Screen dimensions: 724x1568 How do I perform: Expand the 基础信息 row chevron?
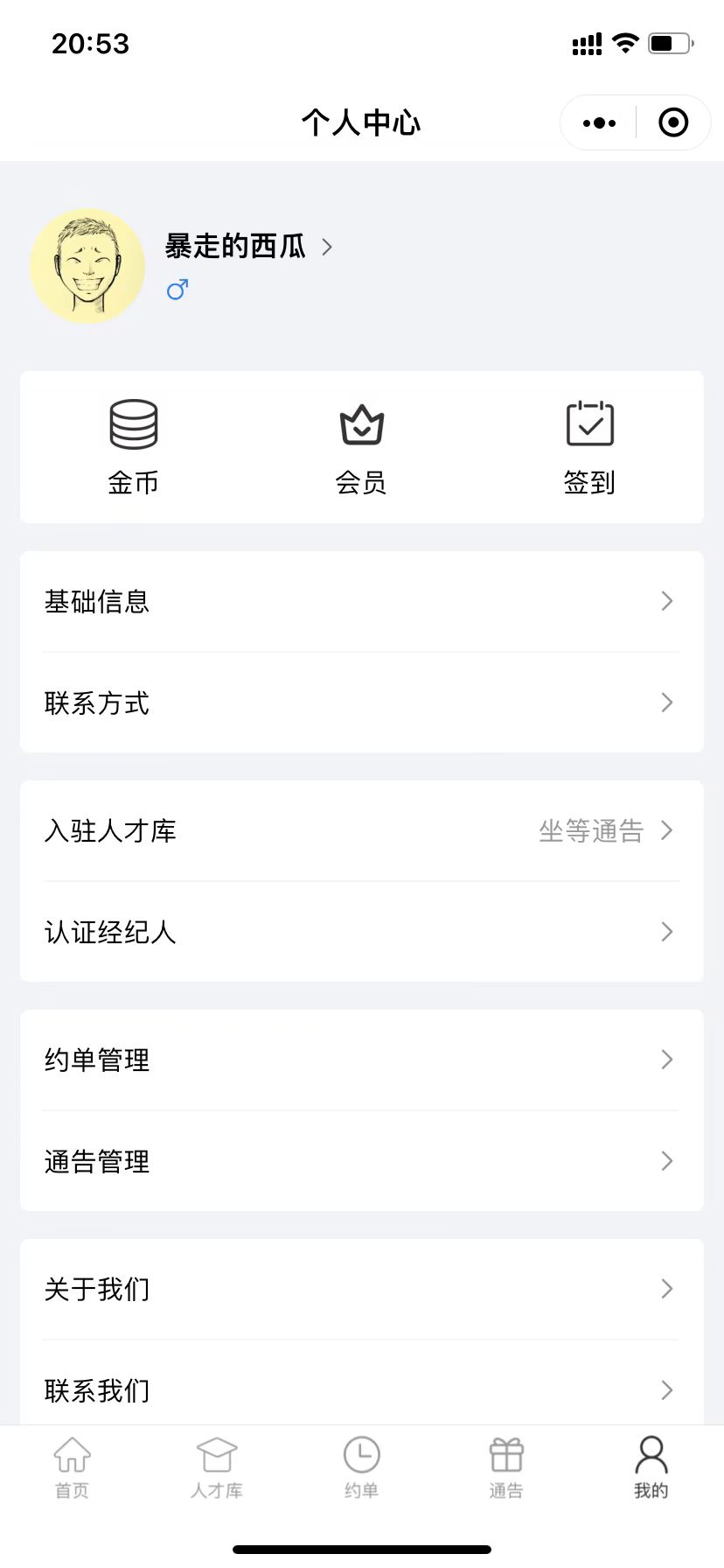666,601
